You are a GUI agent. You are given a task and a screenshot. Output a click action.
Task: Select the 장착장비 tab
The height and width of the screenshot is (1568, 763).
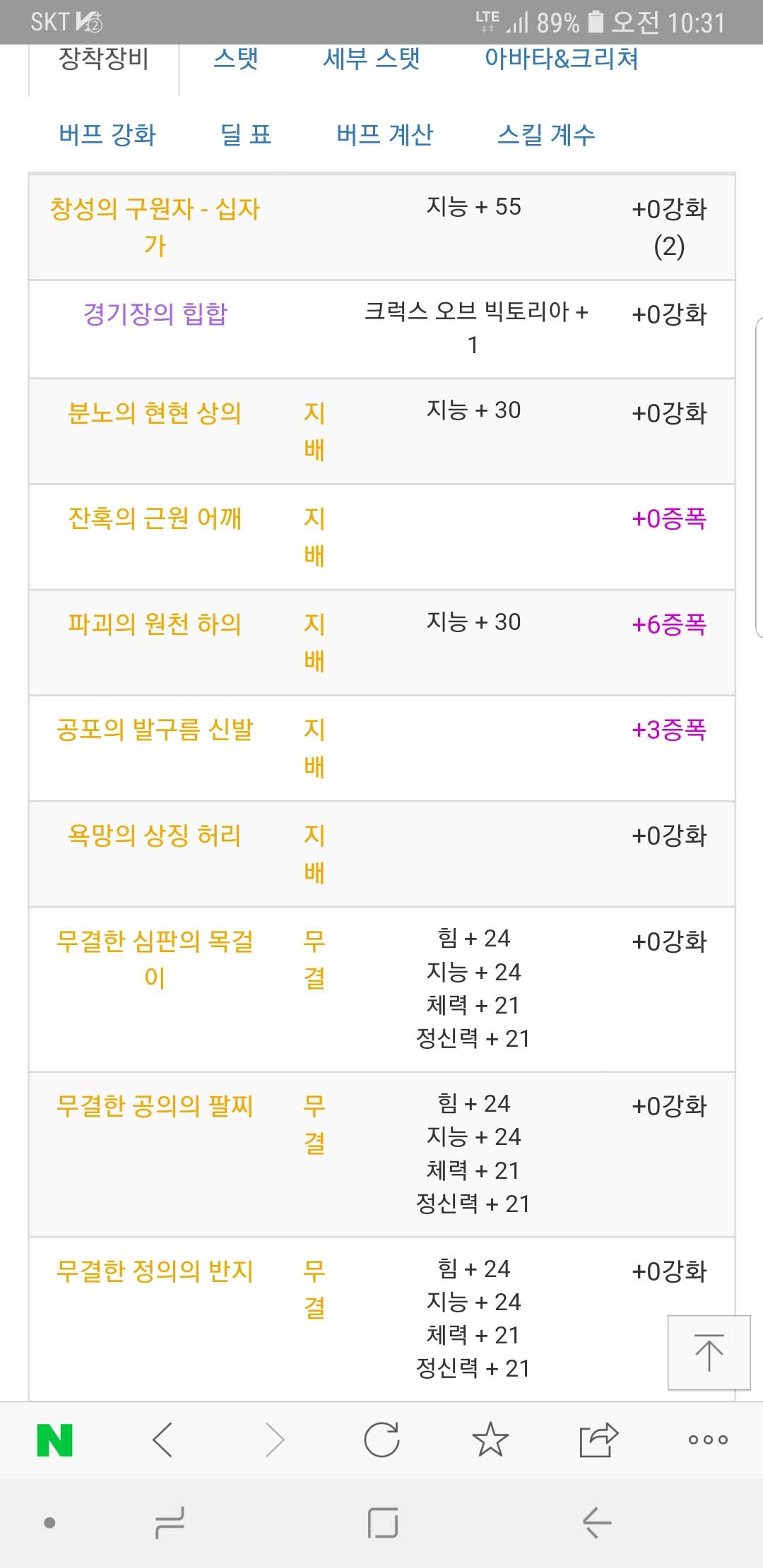pyautogui.click(x=104, y=59)
